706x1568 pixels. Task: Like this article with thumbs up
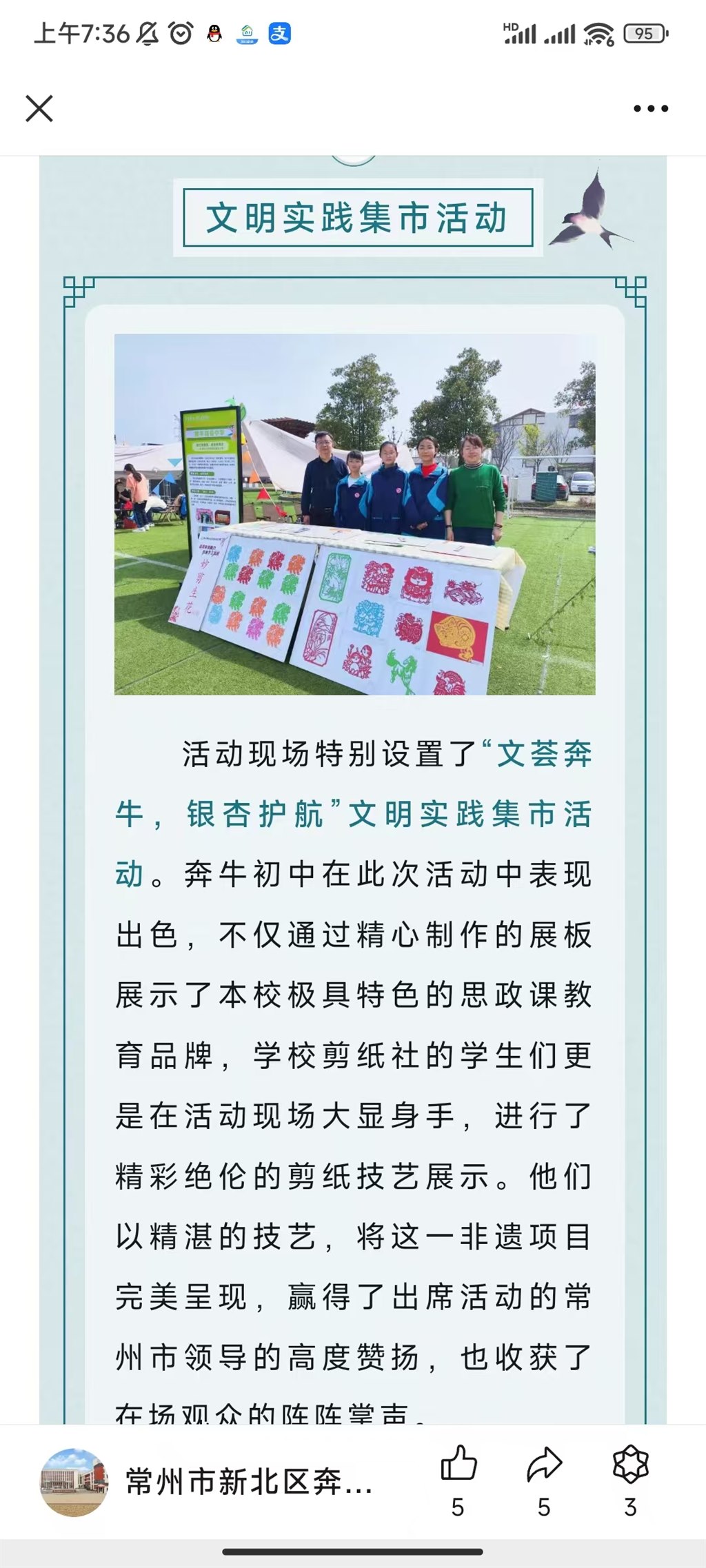click(458, 1463)
